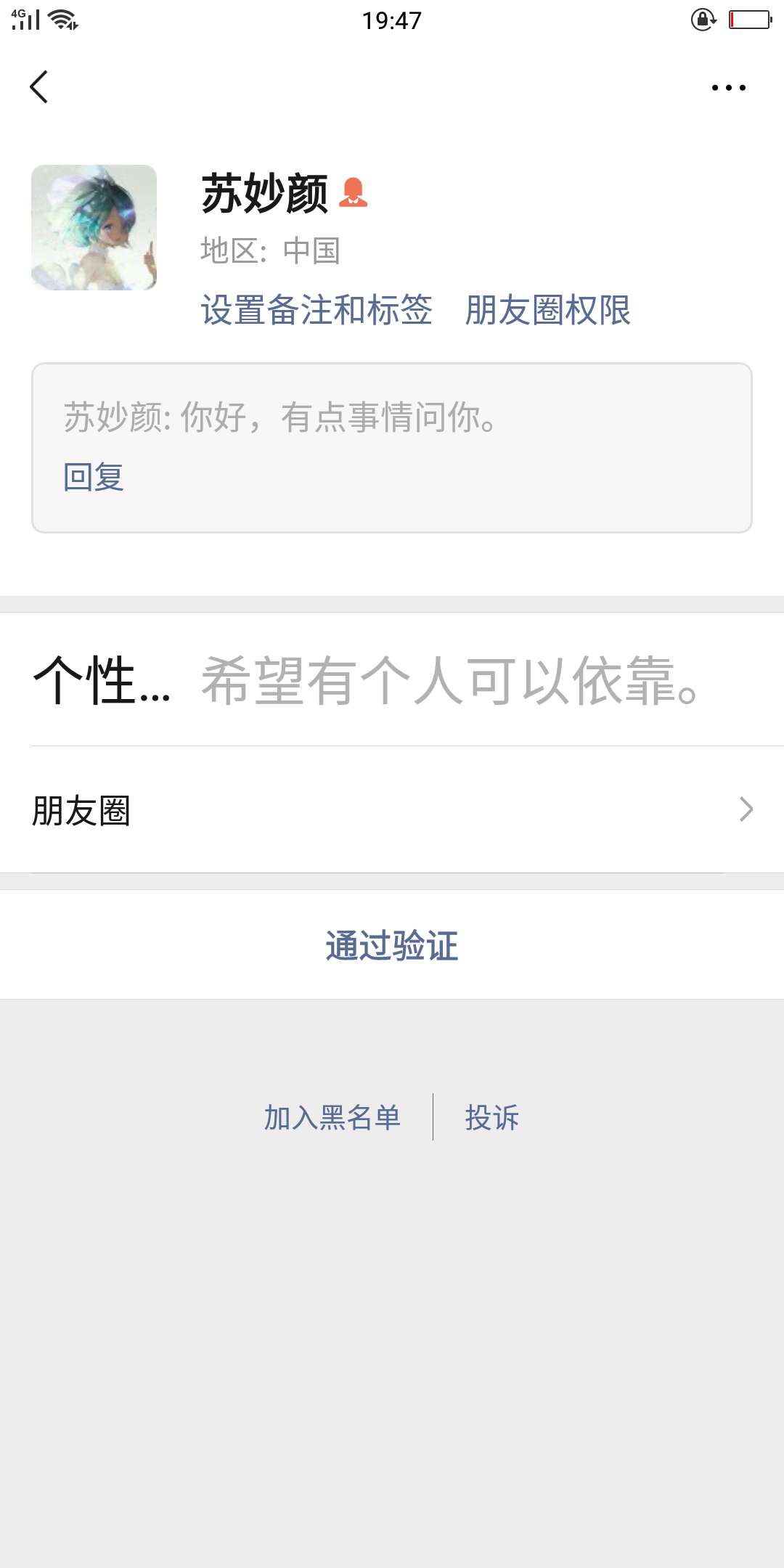Screen dimensions: 784x1568
Task: Report this user with 投诉
Action: 492,1118
